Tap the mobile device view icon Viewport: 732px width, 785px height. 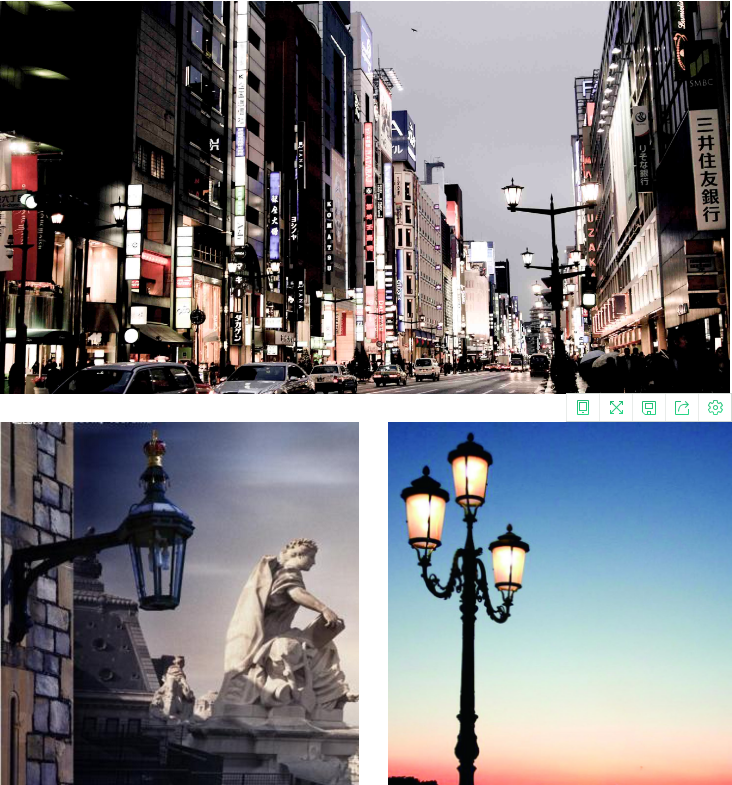click(x=583, y=408)
